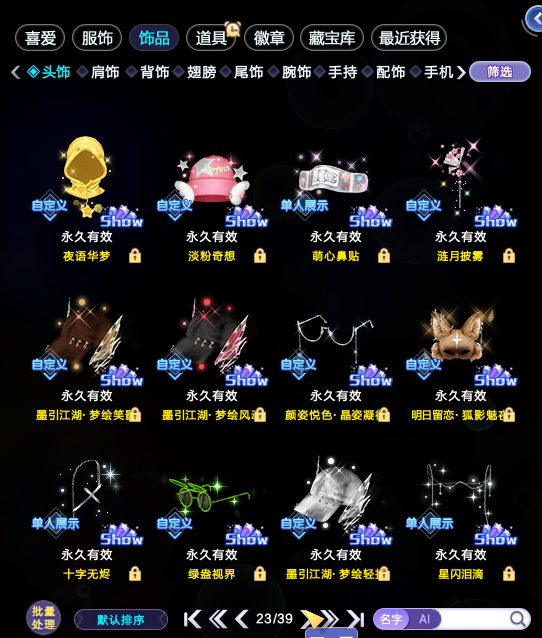
Task: Open 批量处理 batch processing
Action: 43,618
